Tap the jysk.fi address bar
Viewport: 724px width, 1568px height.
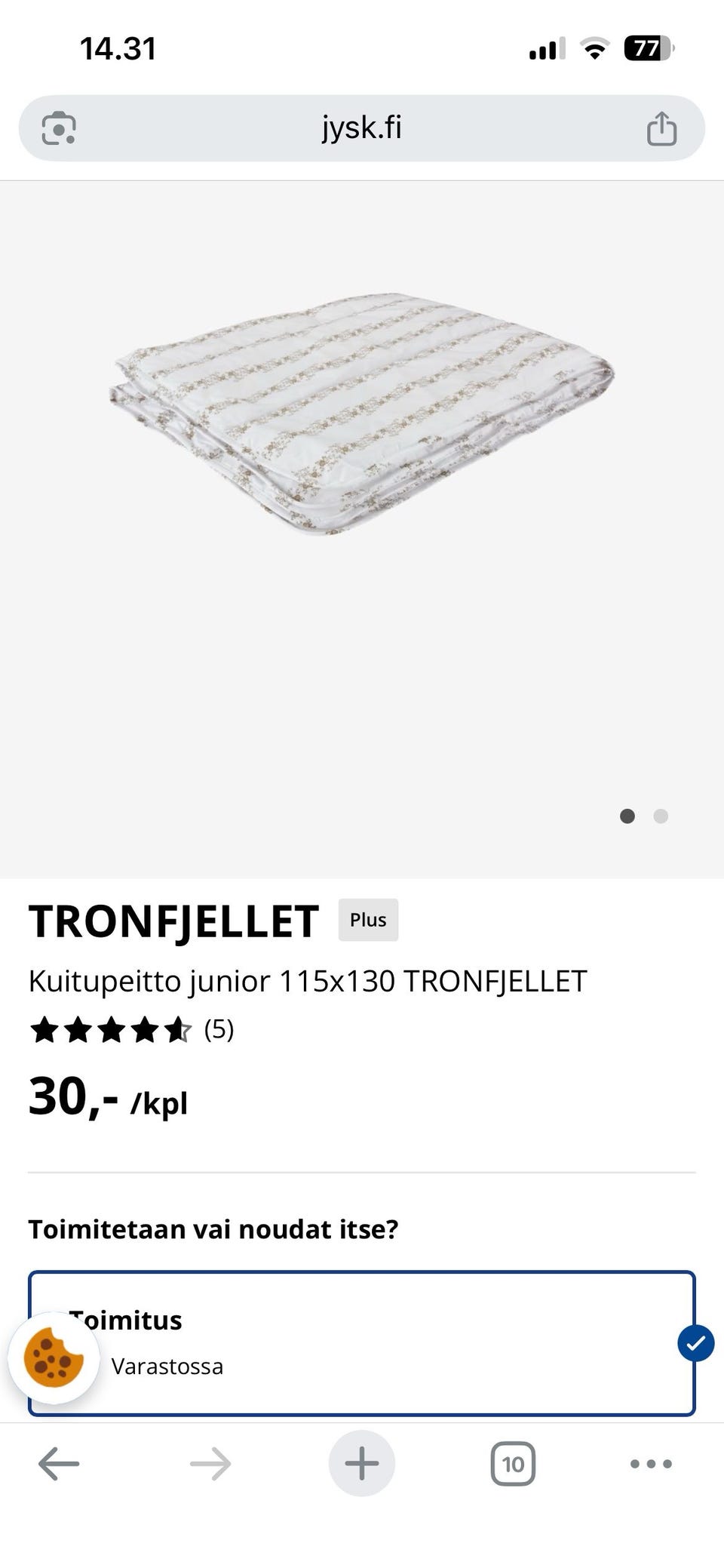[362, 128]
